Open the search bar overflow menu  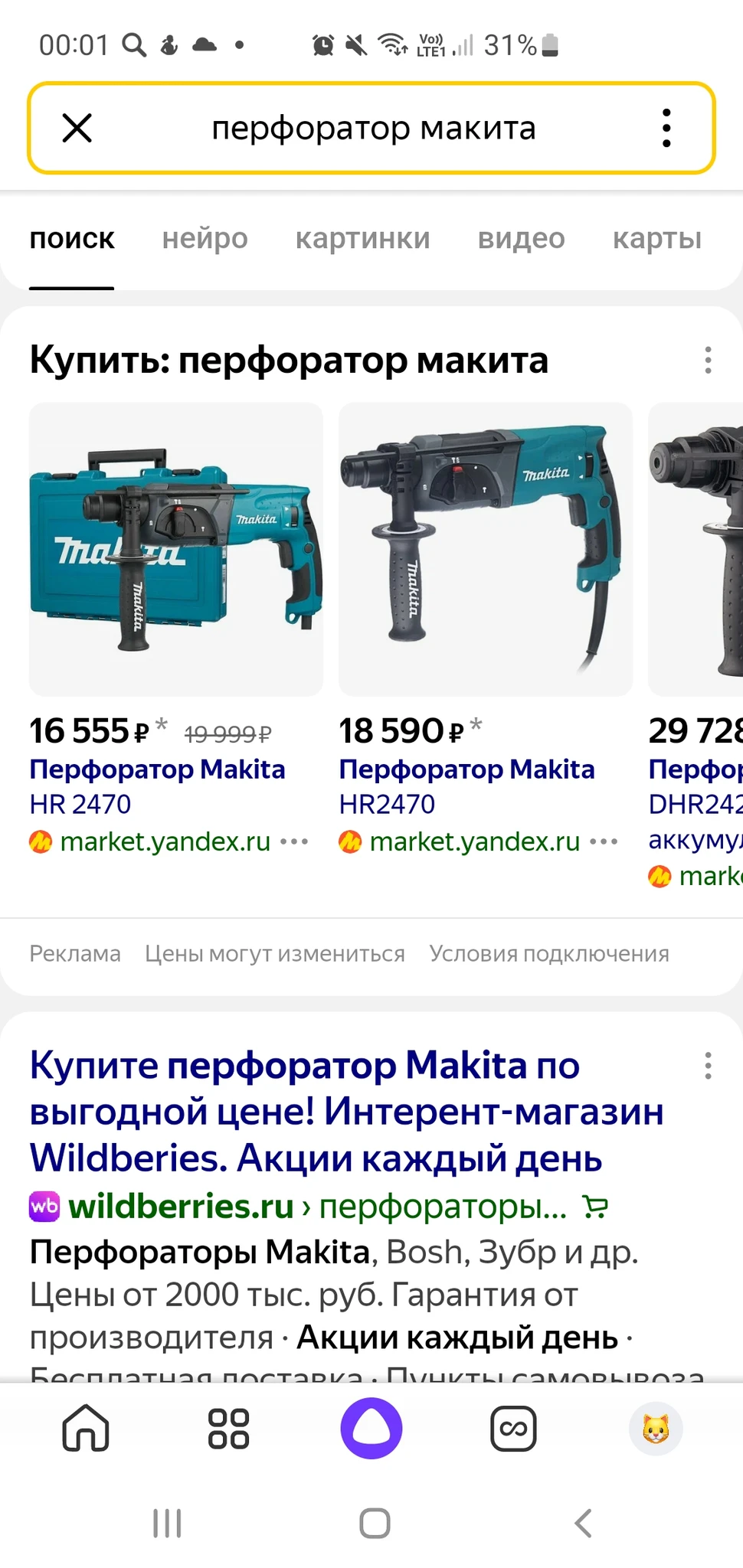point(666,128)
